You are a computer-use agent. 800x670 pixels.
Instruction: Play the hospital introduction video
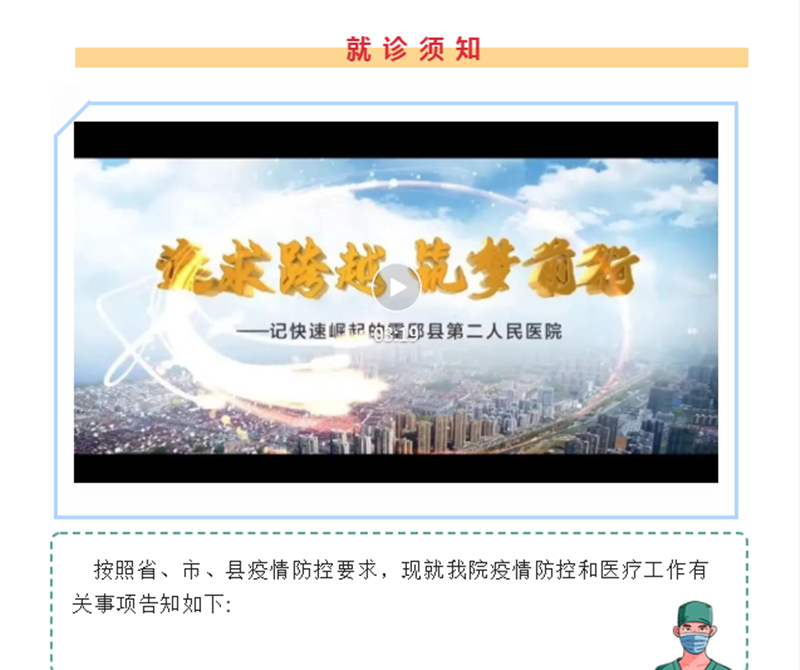coord(396,289)
